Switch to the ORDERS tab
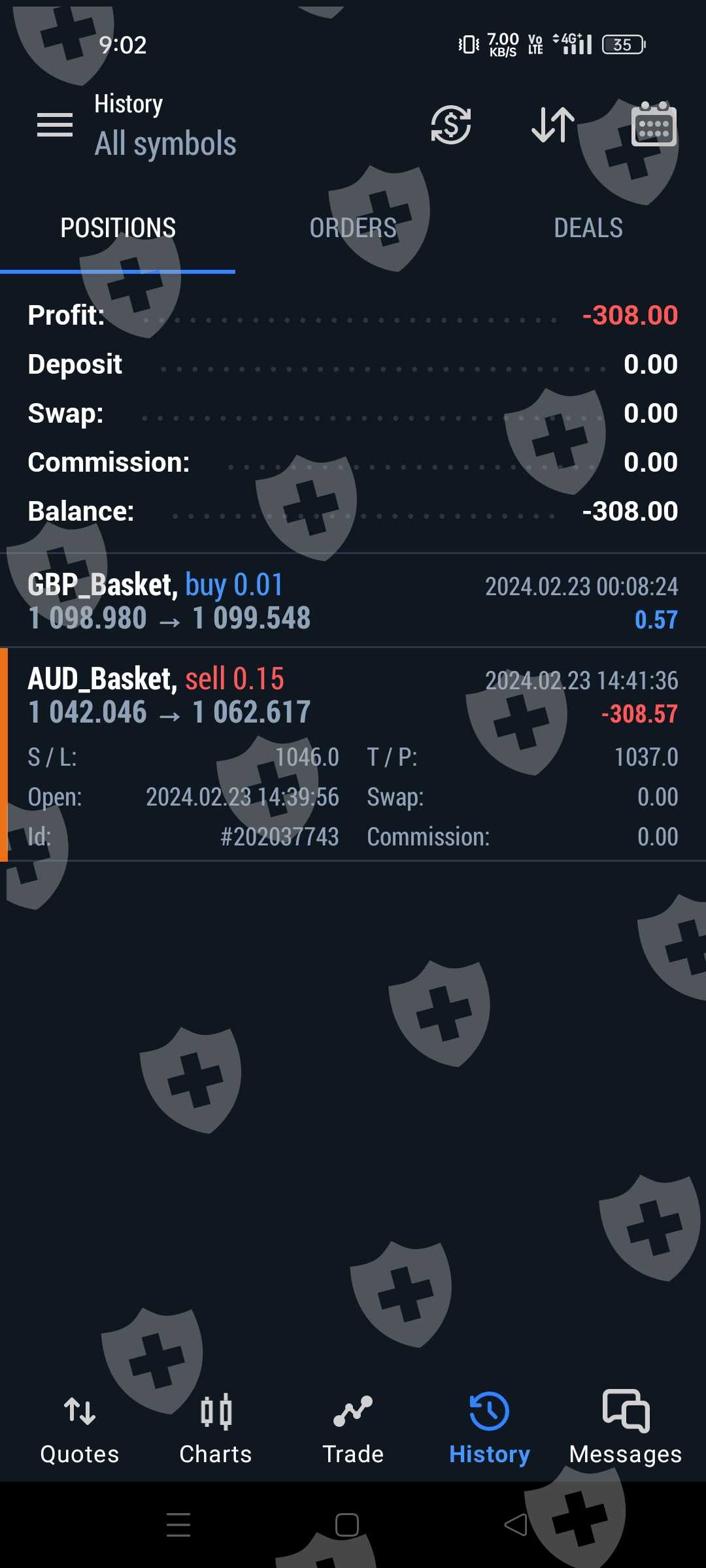Image resolution: width=706 pixels, height=1568 pixels. (353, 228)
